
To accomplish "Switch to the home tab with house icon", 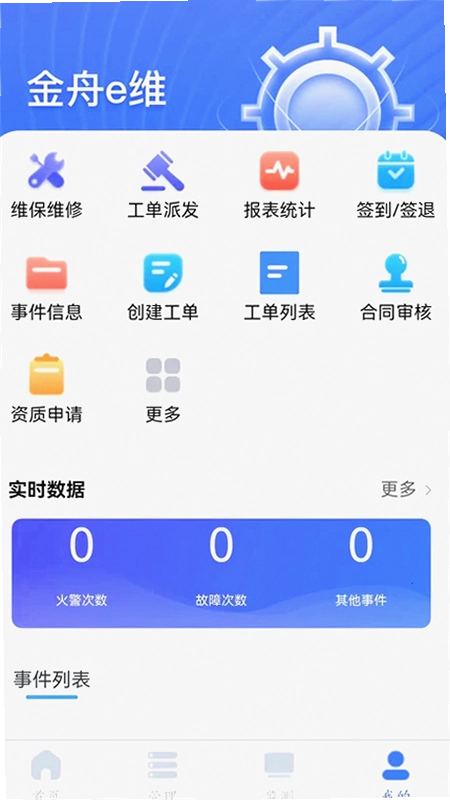I will point(46,771).
